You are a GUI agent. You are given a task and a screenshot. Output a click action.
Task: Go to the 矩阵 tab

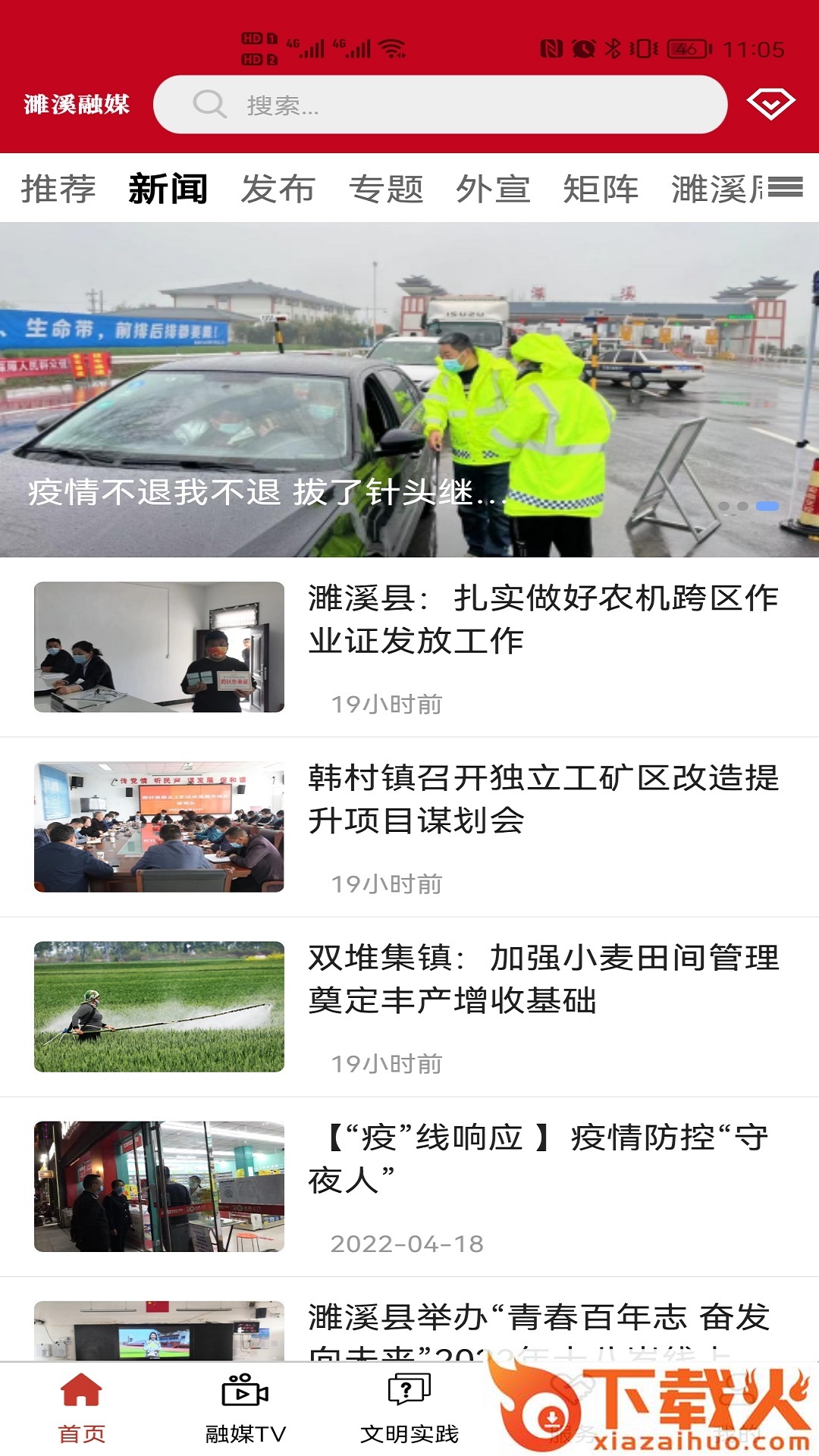[x=601, y=189]
